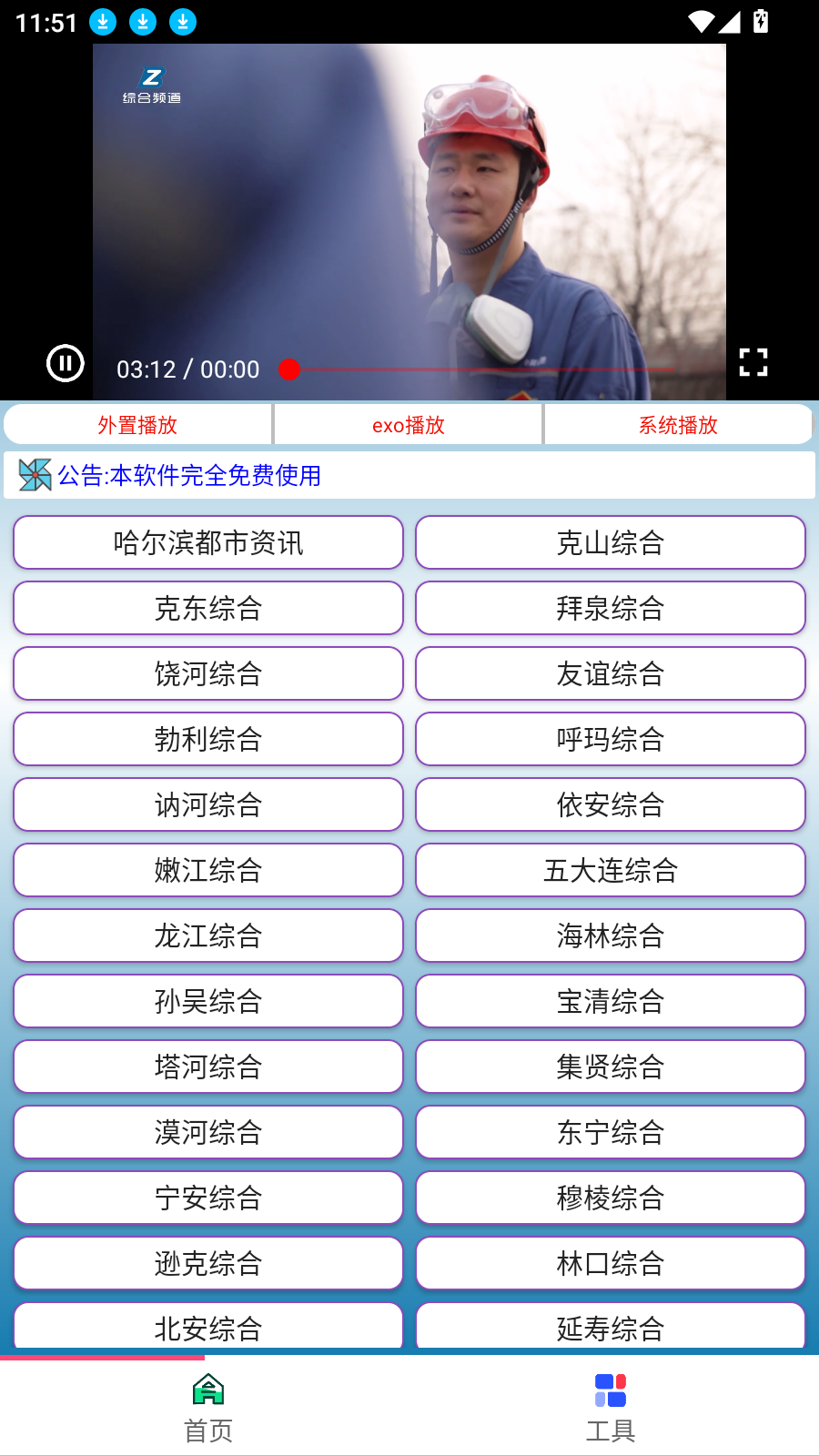Select 系统播放 playback option
The height and width of the screenshot is (1456, 819).
point(677,424)
